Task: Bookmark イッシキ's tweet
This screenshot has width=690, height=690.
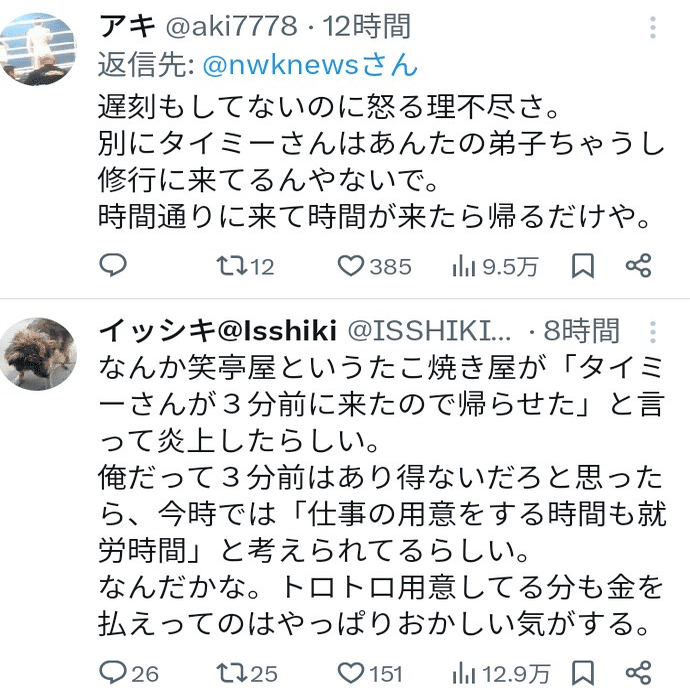Action: [x=583, y=673]
